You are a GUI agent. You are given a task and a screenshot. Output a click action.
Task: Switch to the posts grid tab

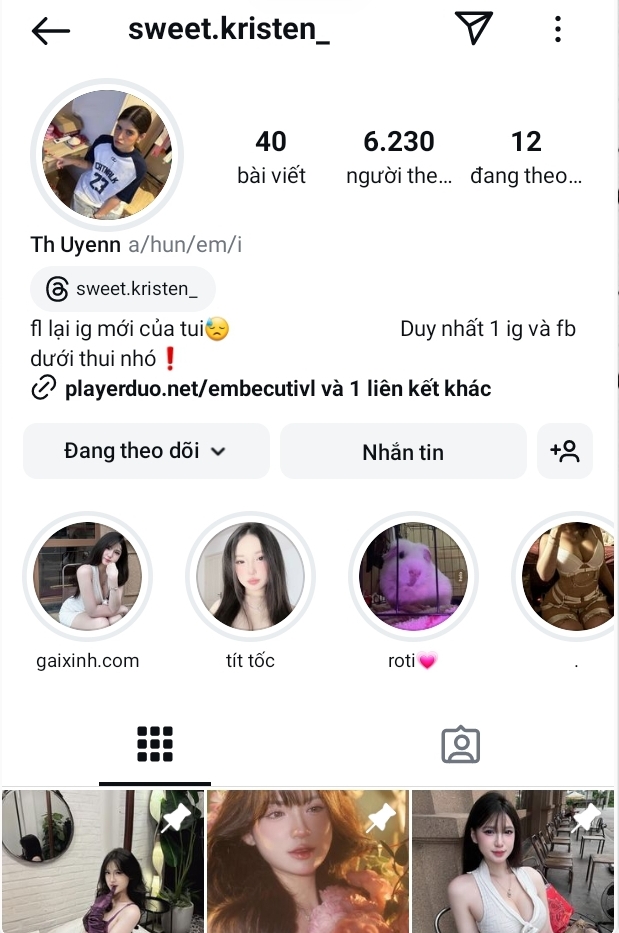point(155,744)
